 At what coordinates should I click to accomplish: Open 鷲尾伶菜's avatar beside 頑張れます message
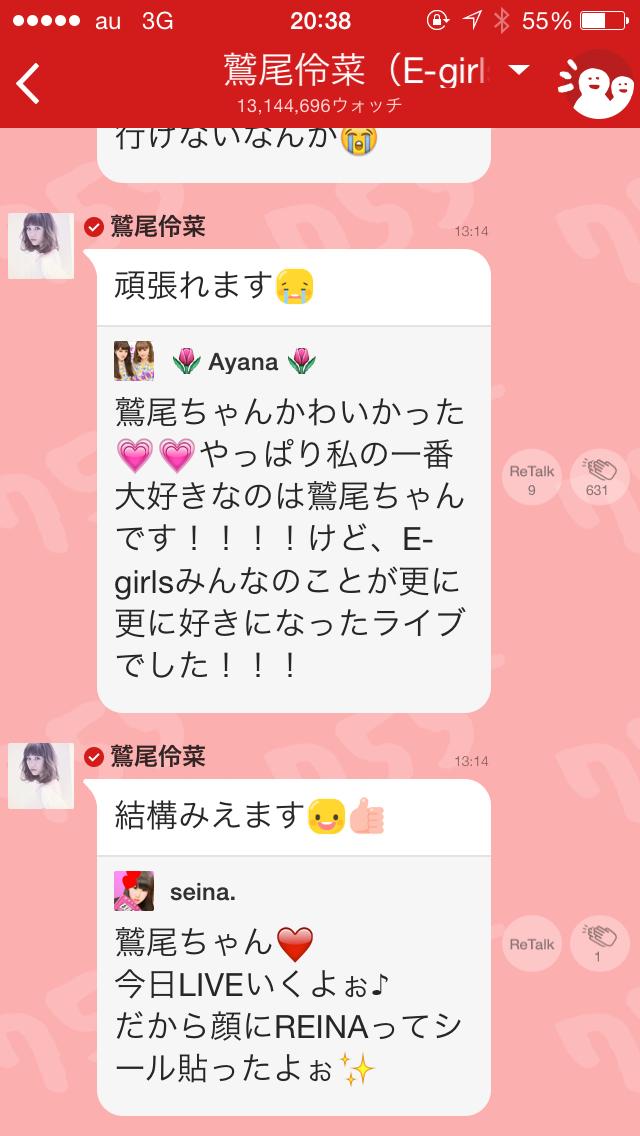[41, 246]
